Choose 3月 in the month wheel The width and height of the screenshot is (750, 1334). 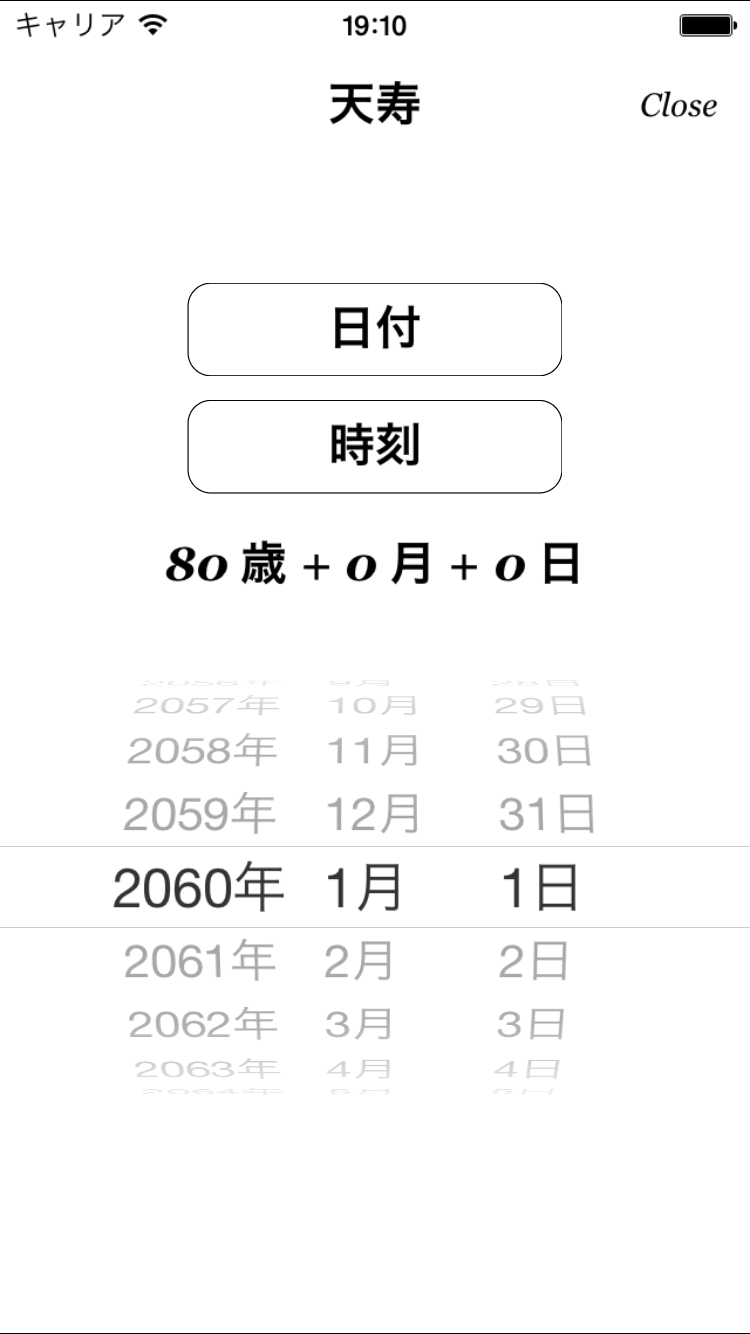click(360, 1024)
